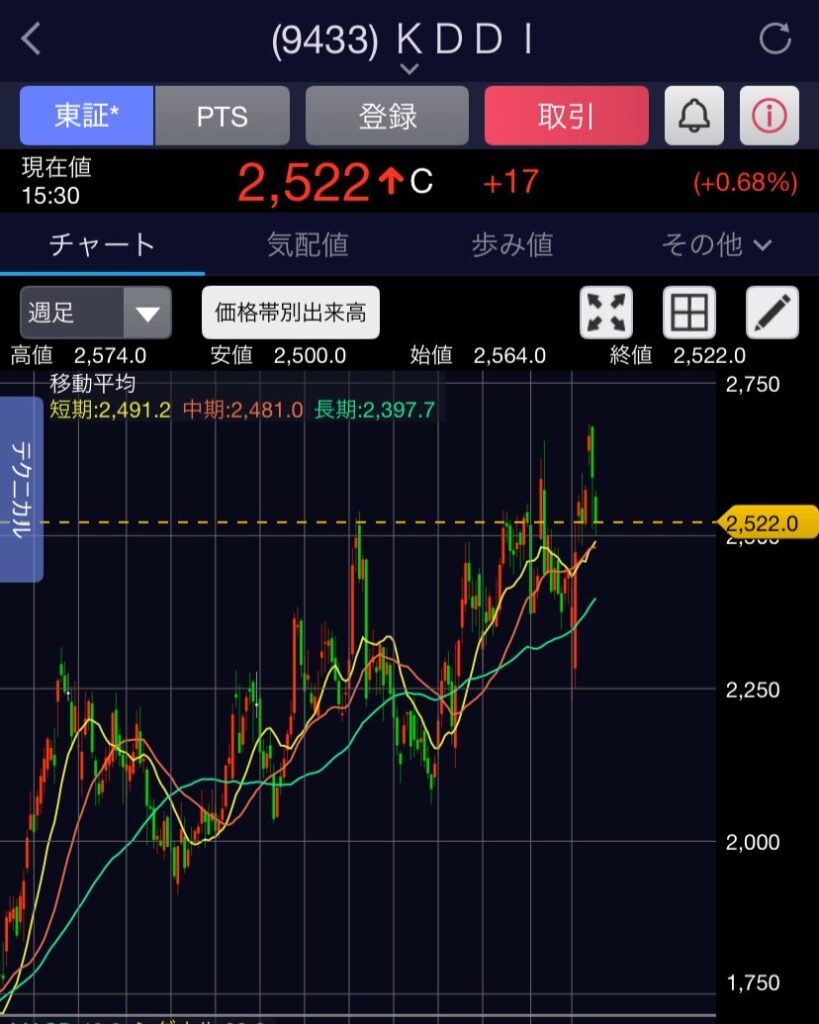Open the 週足 timeframe dropdown
This screenshot has width=819, height=1024.
point(96,313)
